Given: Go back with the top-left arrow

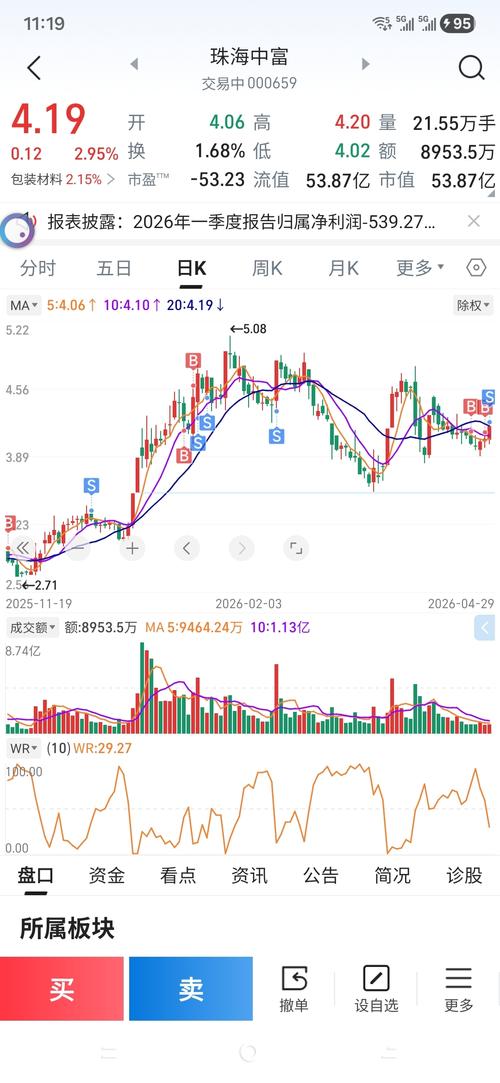Looking at the screenshot, I should tap(34, 68).
